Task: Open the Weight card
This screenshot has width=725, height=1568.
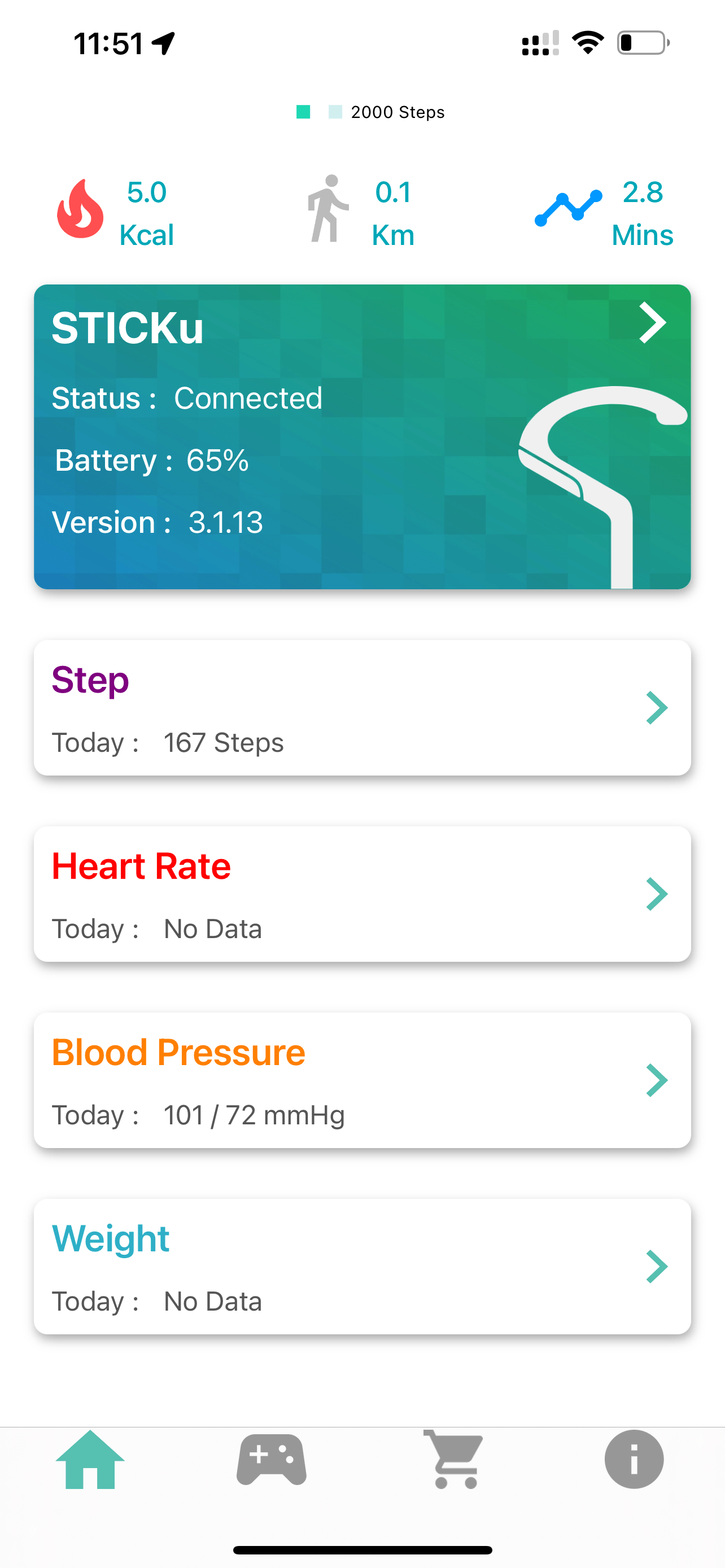Action: pos(362,1266)
